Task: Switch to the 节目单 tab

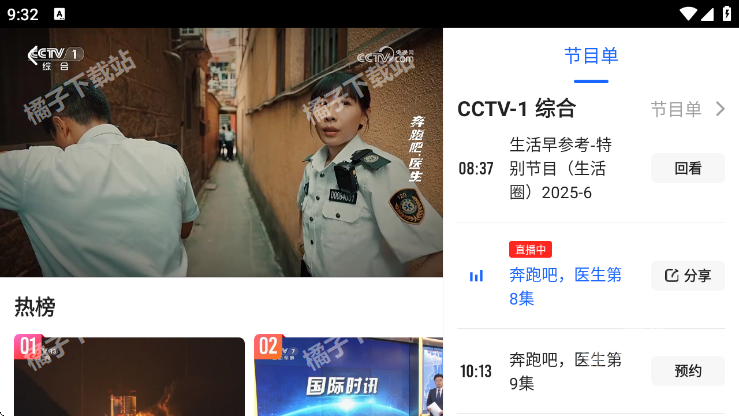Action: pos(591,56)
